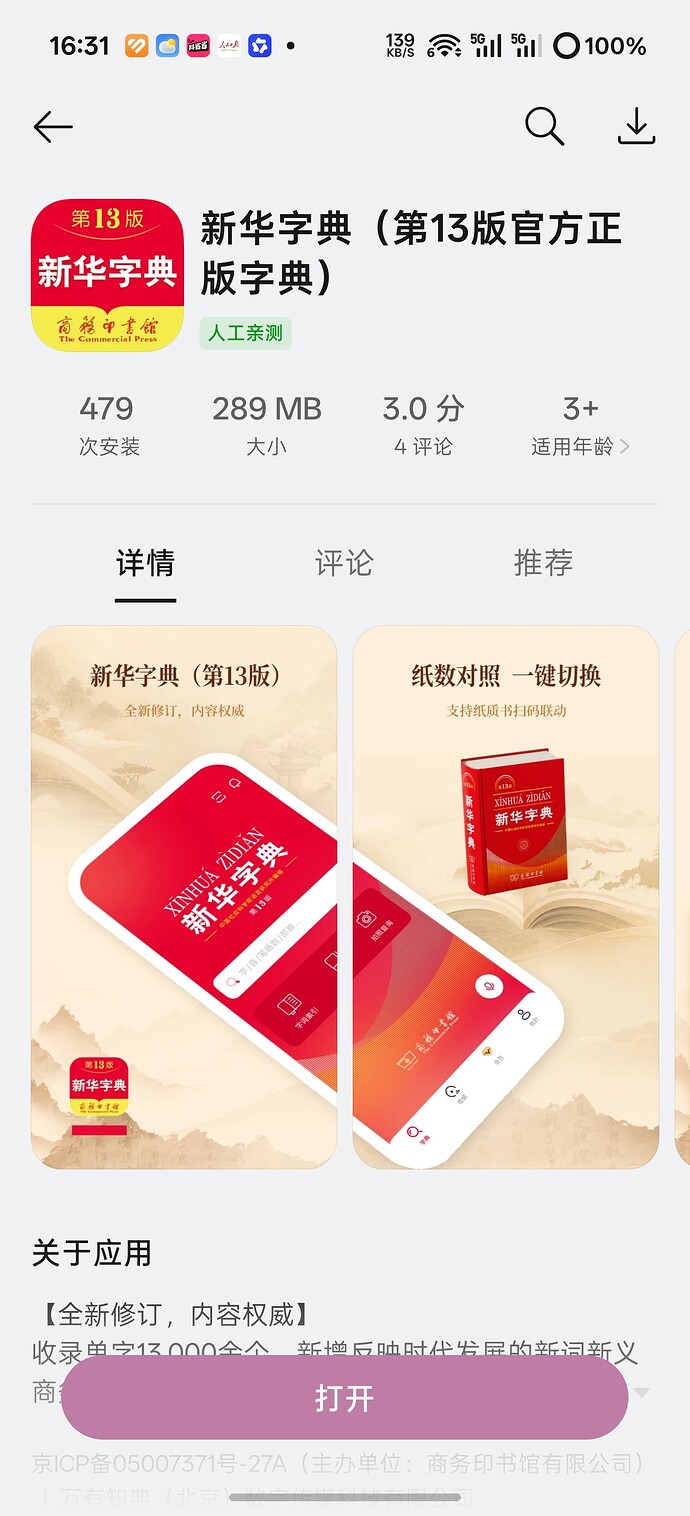This screenshot has width=690, height=1516.
Task: Tap the 人工亲测 tag
Action: tap(245, 333)
